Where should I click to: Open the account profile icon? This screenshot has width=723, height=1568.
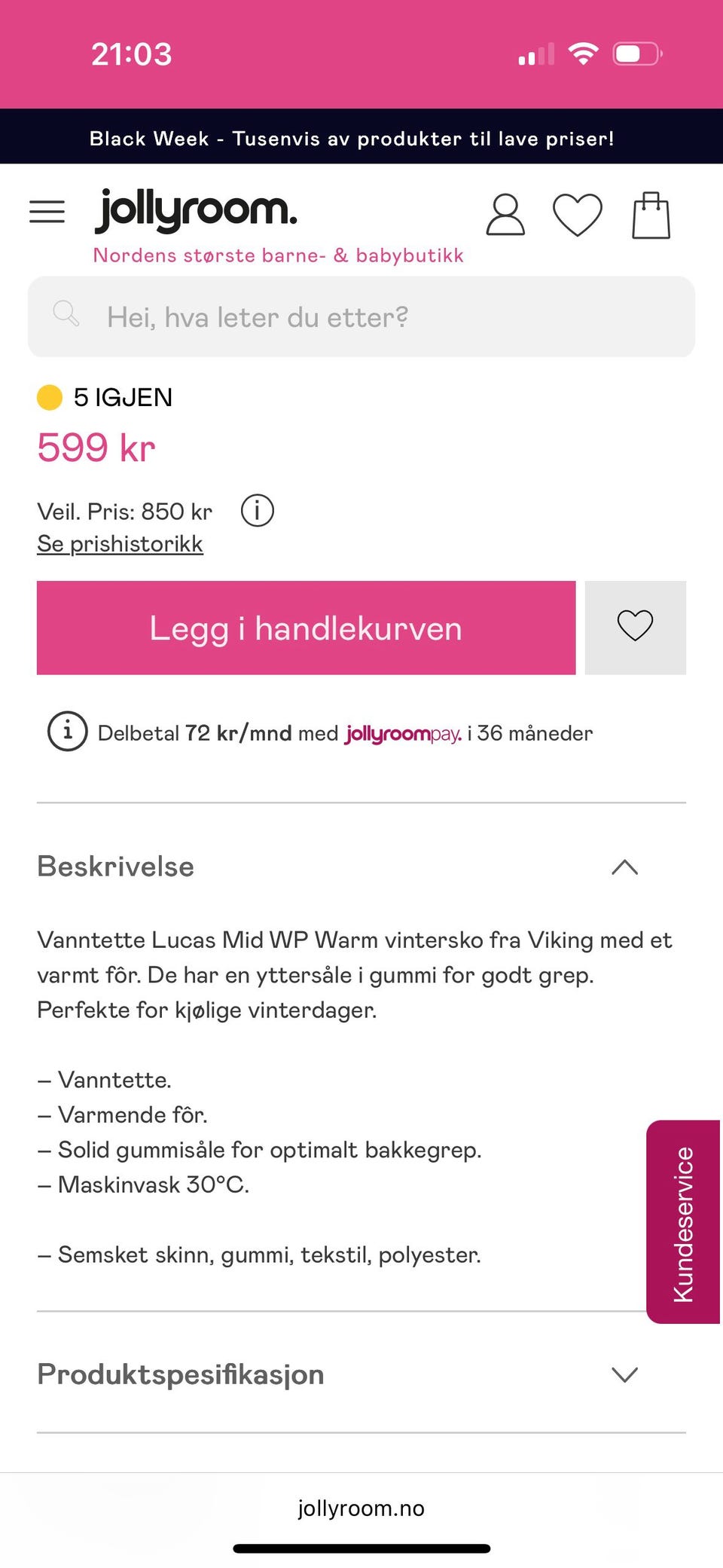coord(505,216)
